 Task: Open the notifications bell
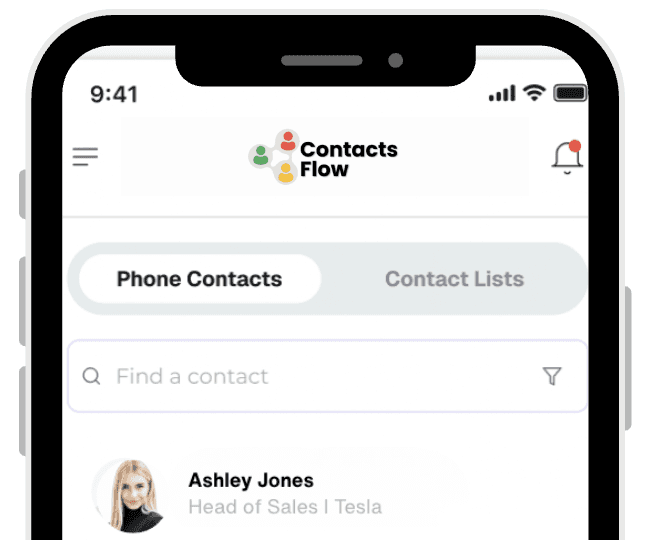pyautogui.click(x=567, y=157)
